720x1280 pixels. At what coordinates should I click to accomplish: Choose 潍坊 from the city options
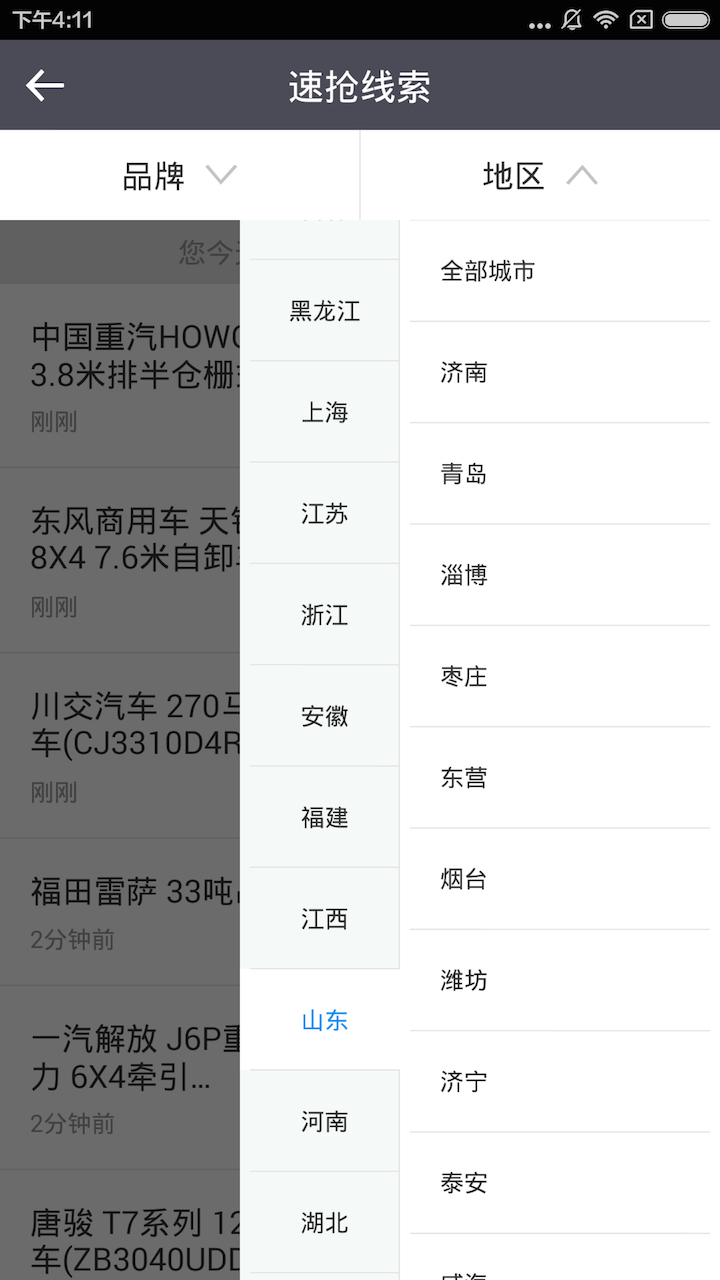[x=462, y=980]
